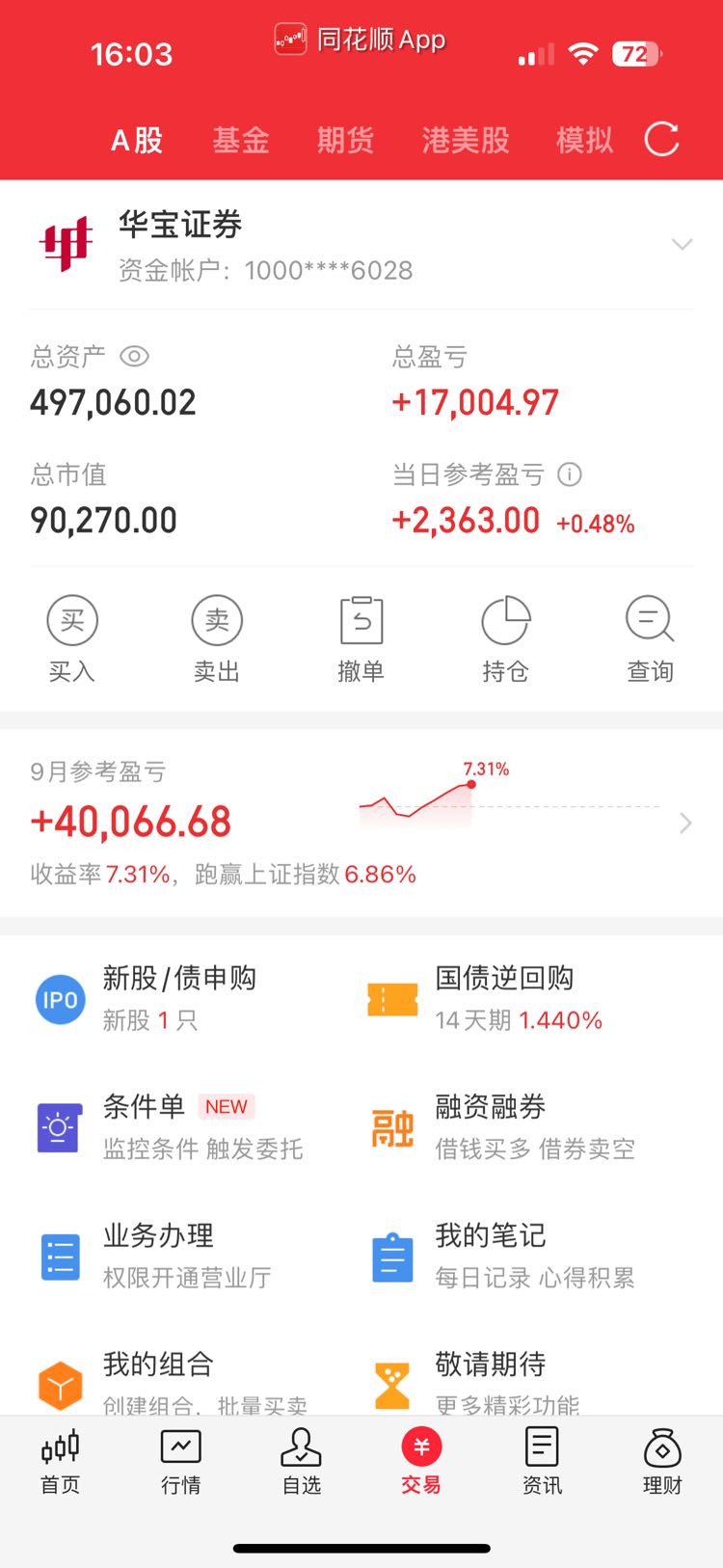Open the 港美股 tab
The width and height of the screenshot is (723, 1568).
[466, 141]
